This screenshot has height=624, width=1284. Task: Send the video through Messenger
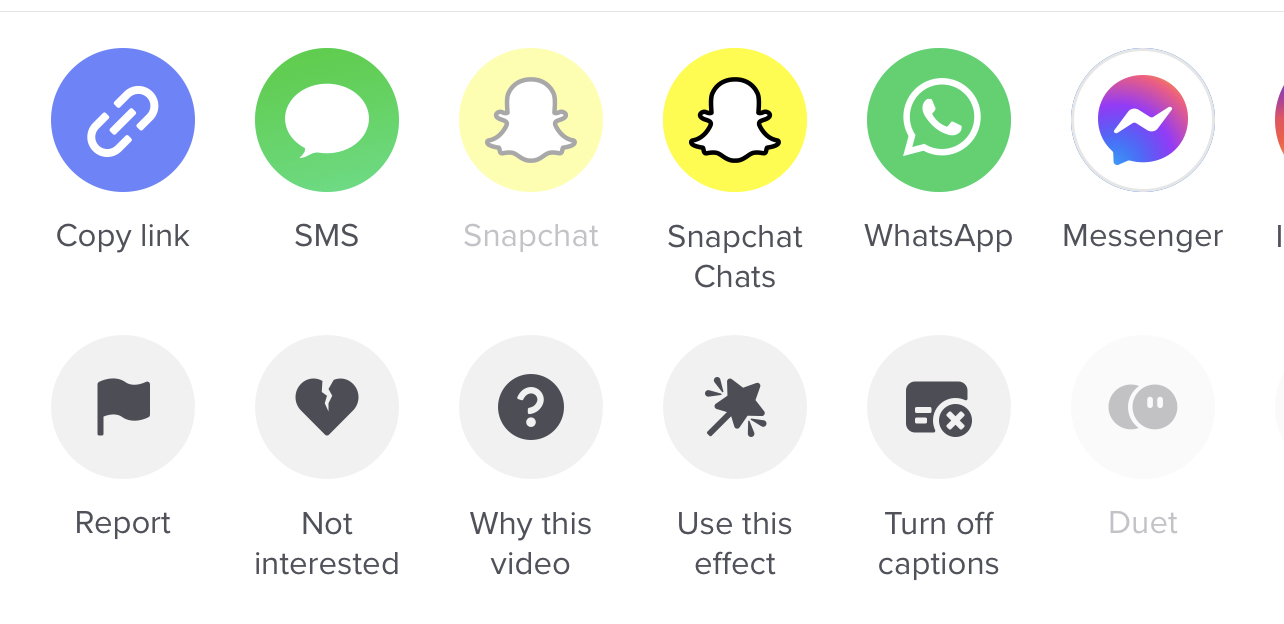1143,120
